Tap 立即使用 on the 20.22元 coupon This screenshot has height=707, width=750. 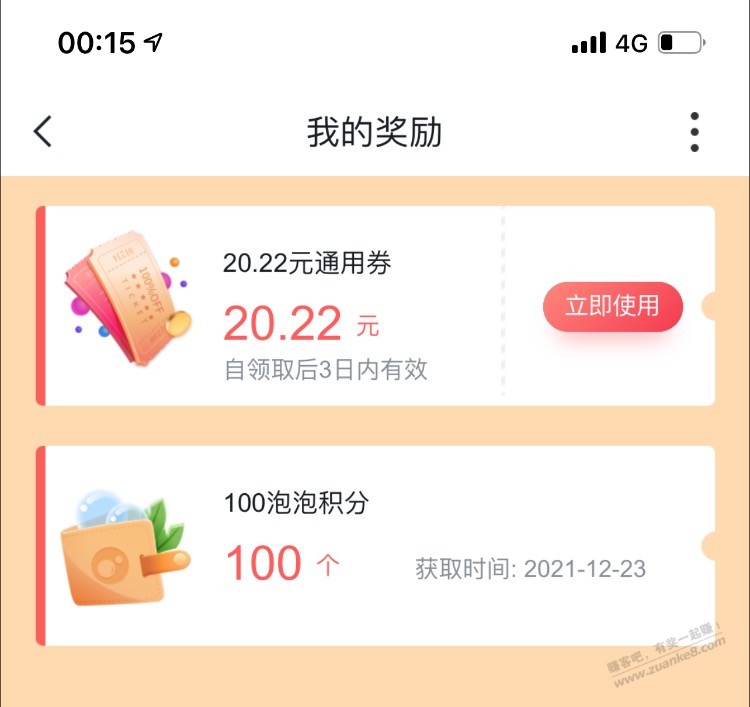pos(612,306)
